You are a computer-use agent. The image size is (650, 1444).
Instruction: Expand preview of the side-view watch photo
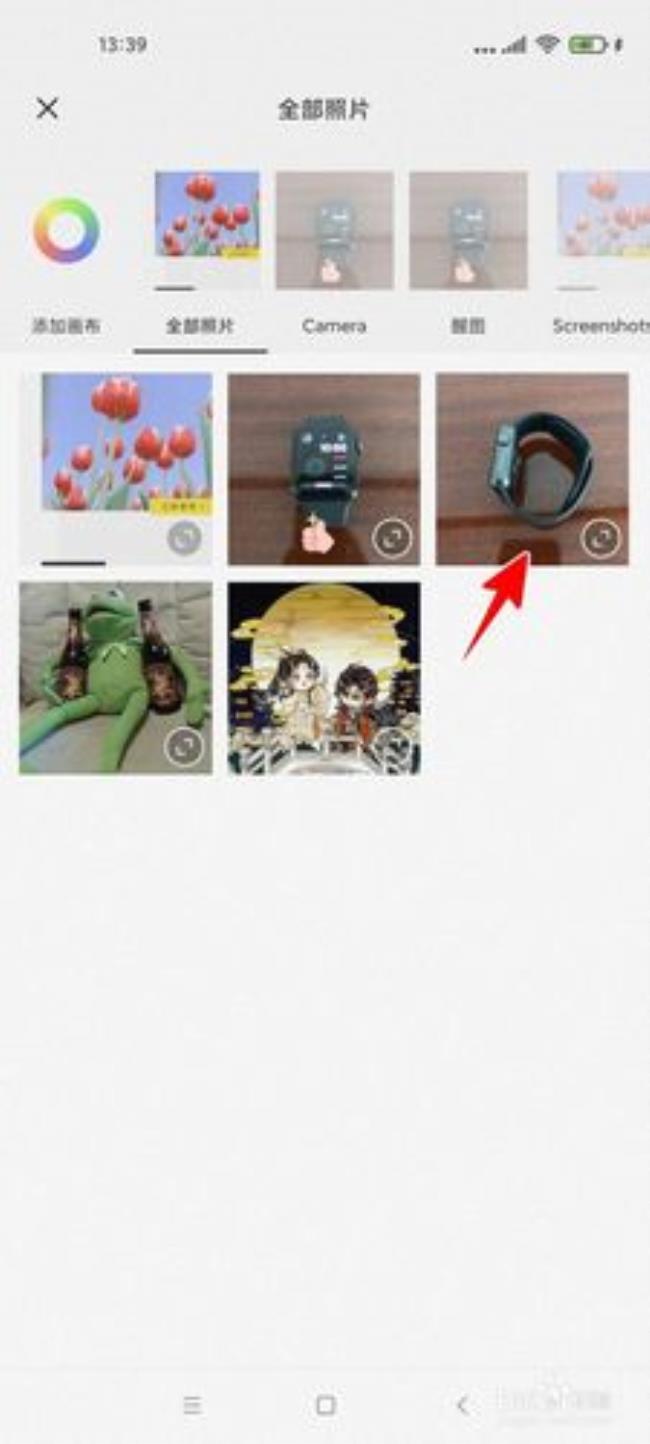pos(600,538)
